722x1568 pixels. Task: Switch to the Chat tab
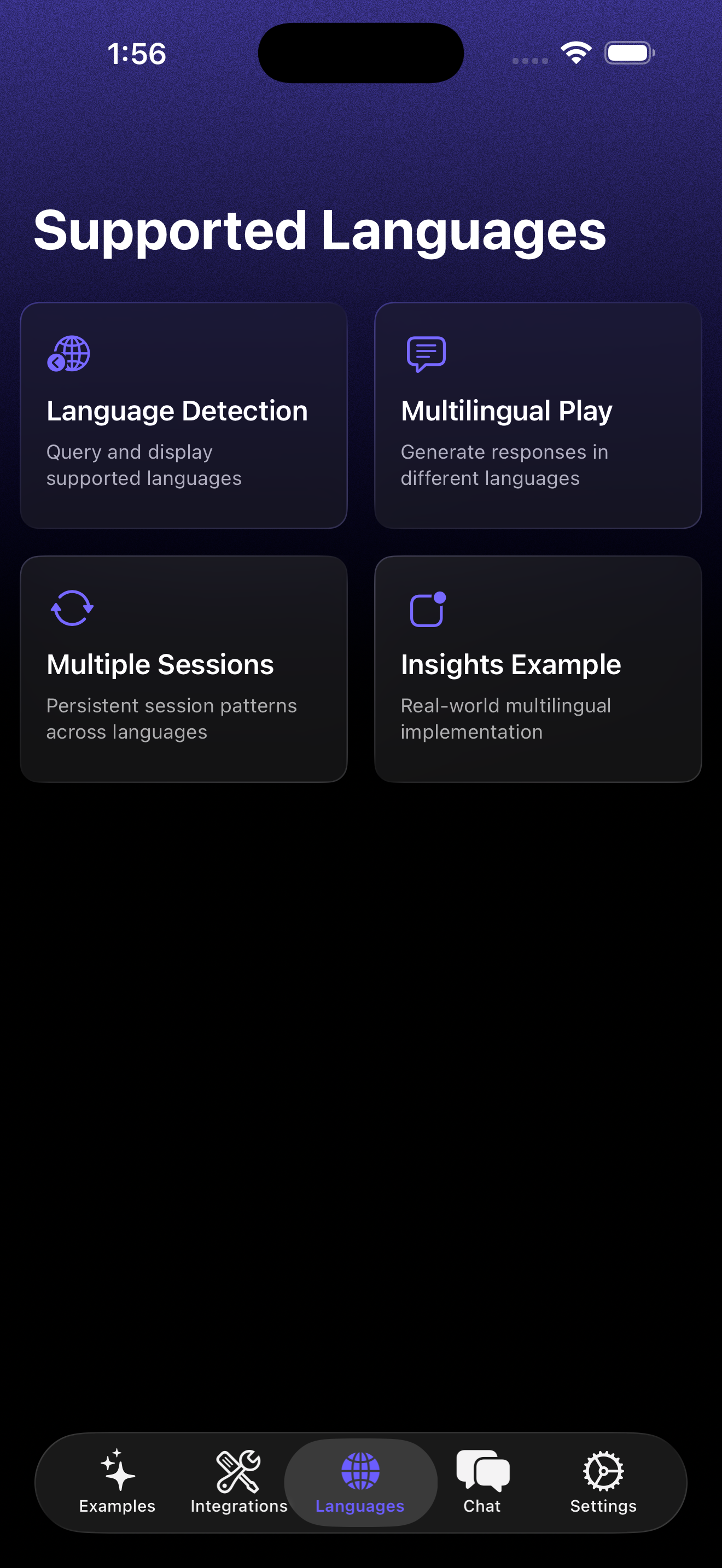[x=482, y=1482]
